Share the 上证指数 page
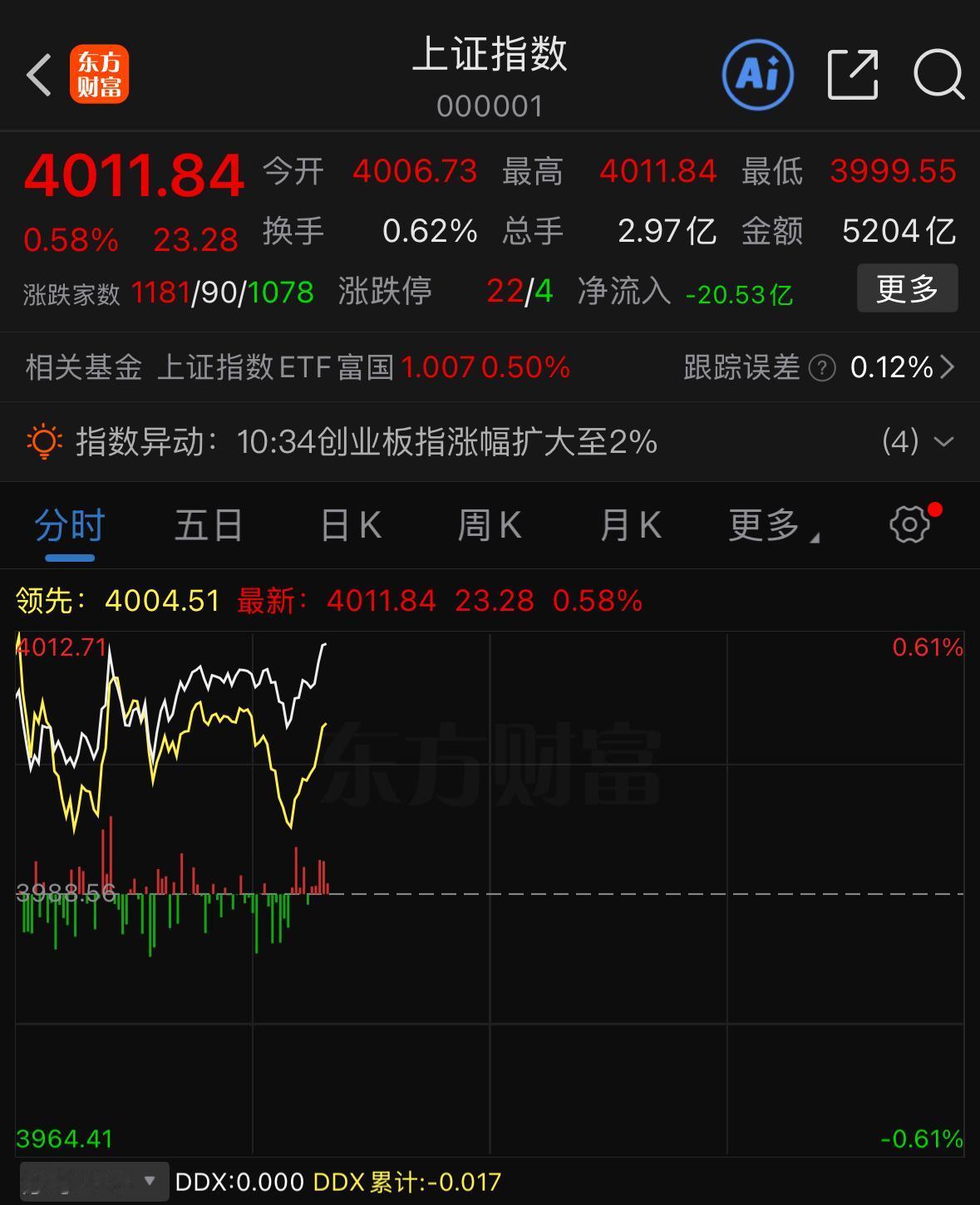 (x=852, y=74)
